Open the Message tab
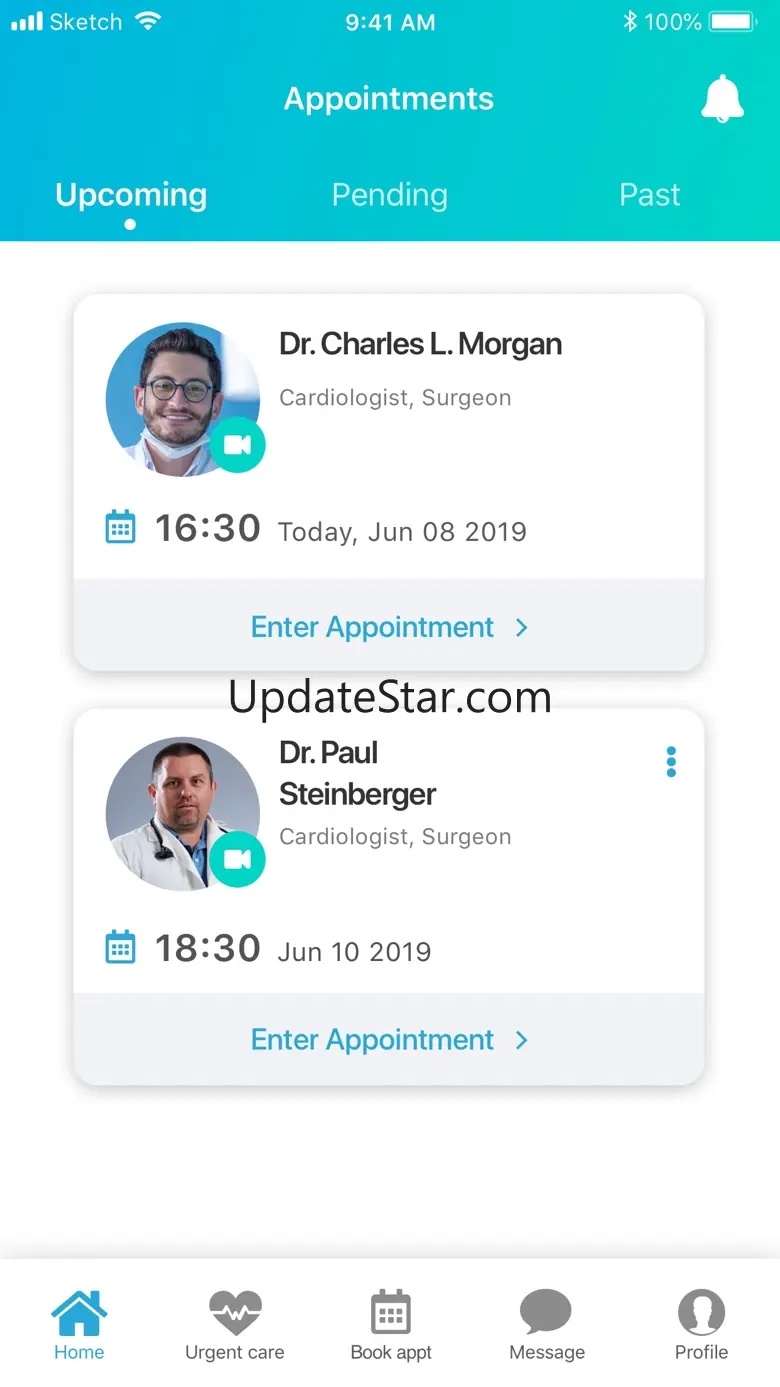 tap(547, 1325)
